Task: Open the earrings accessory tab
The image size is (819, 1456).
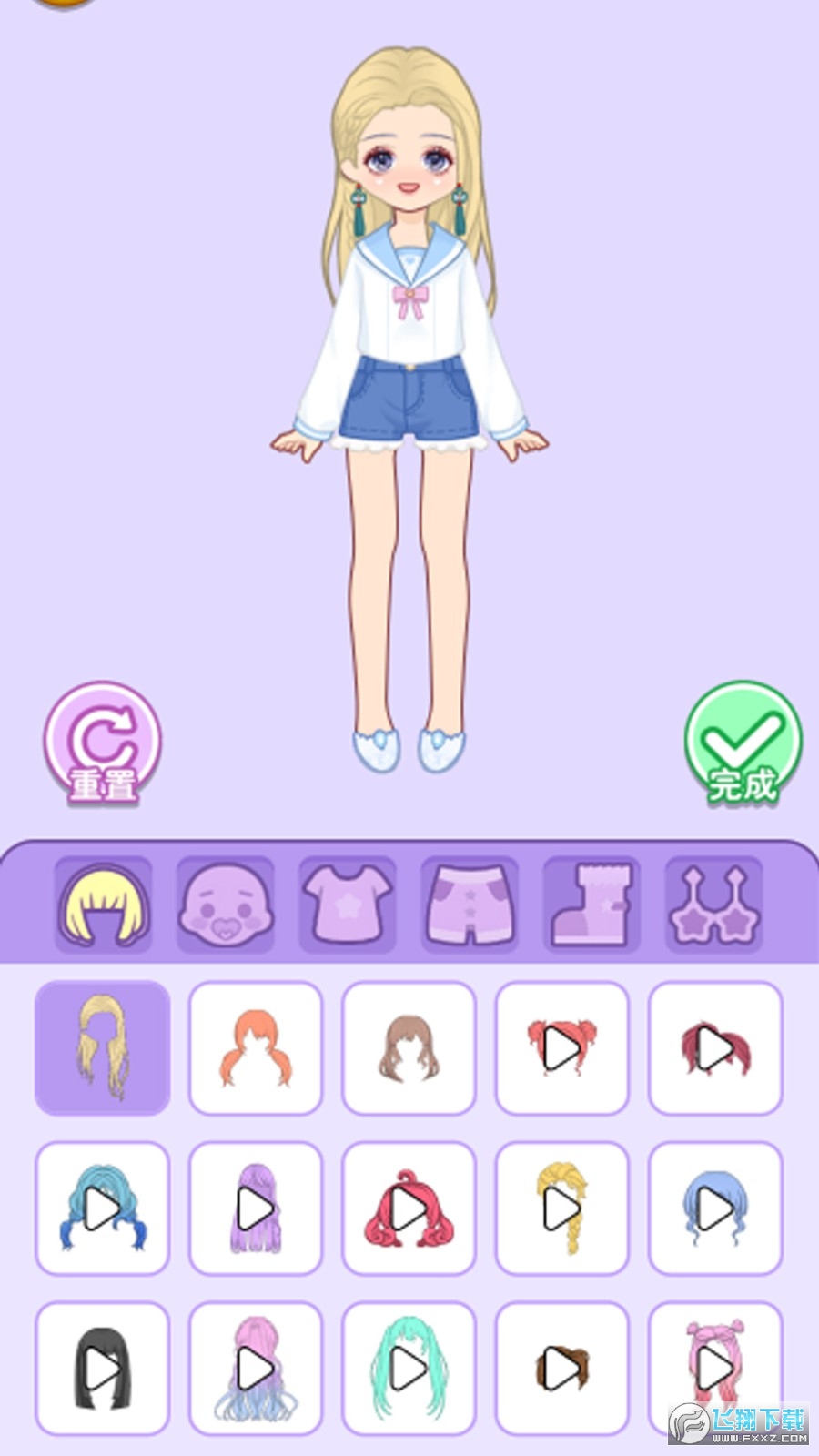Action: (713, 905)
